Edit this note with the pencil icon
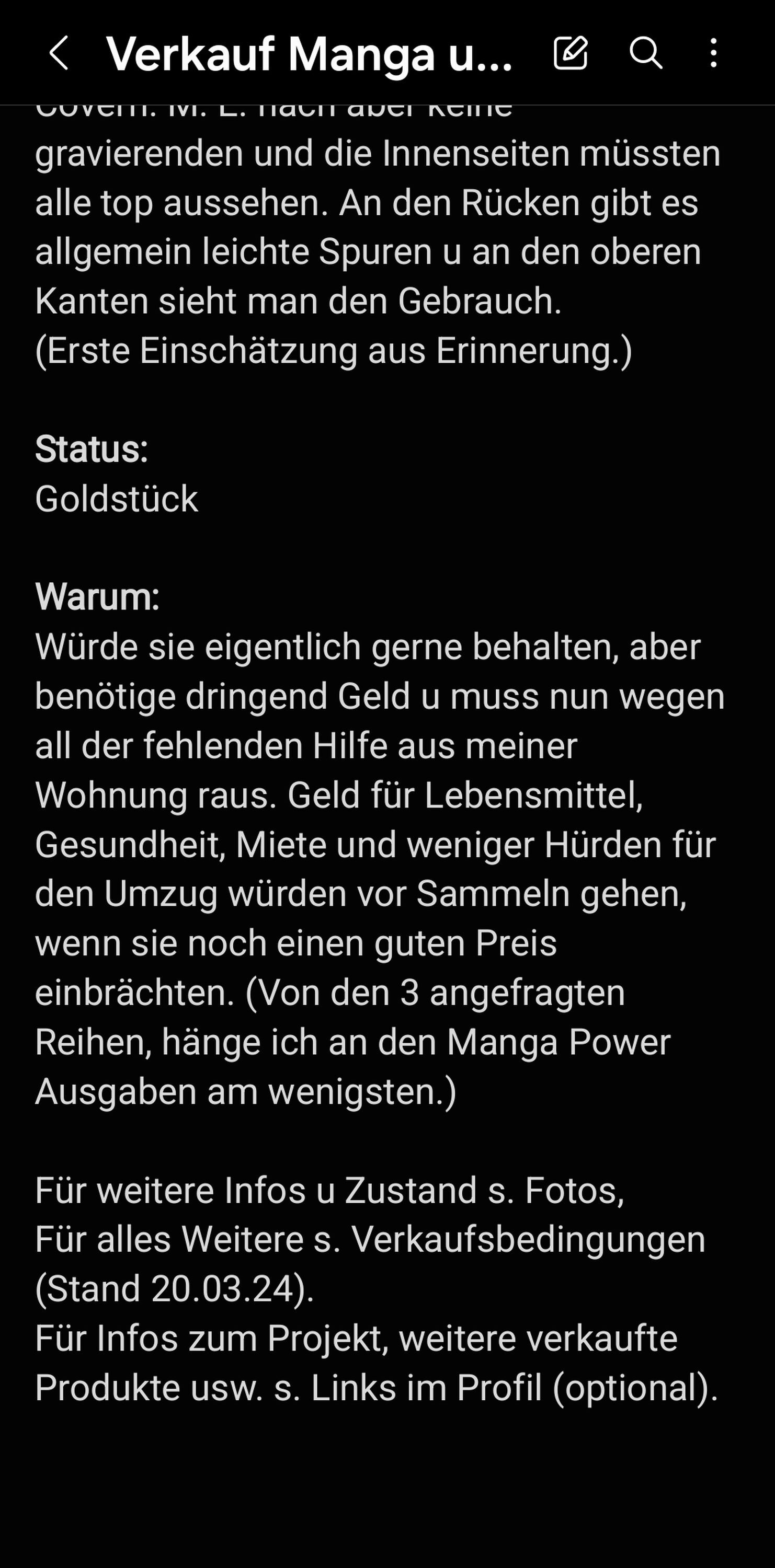The height and width of the screenshot is (1568, 775). coord(571,53)
